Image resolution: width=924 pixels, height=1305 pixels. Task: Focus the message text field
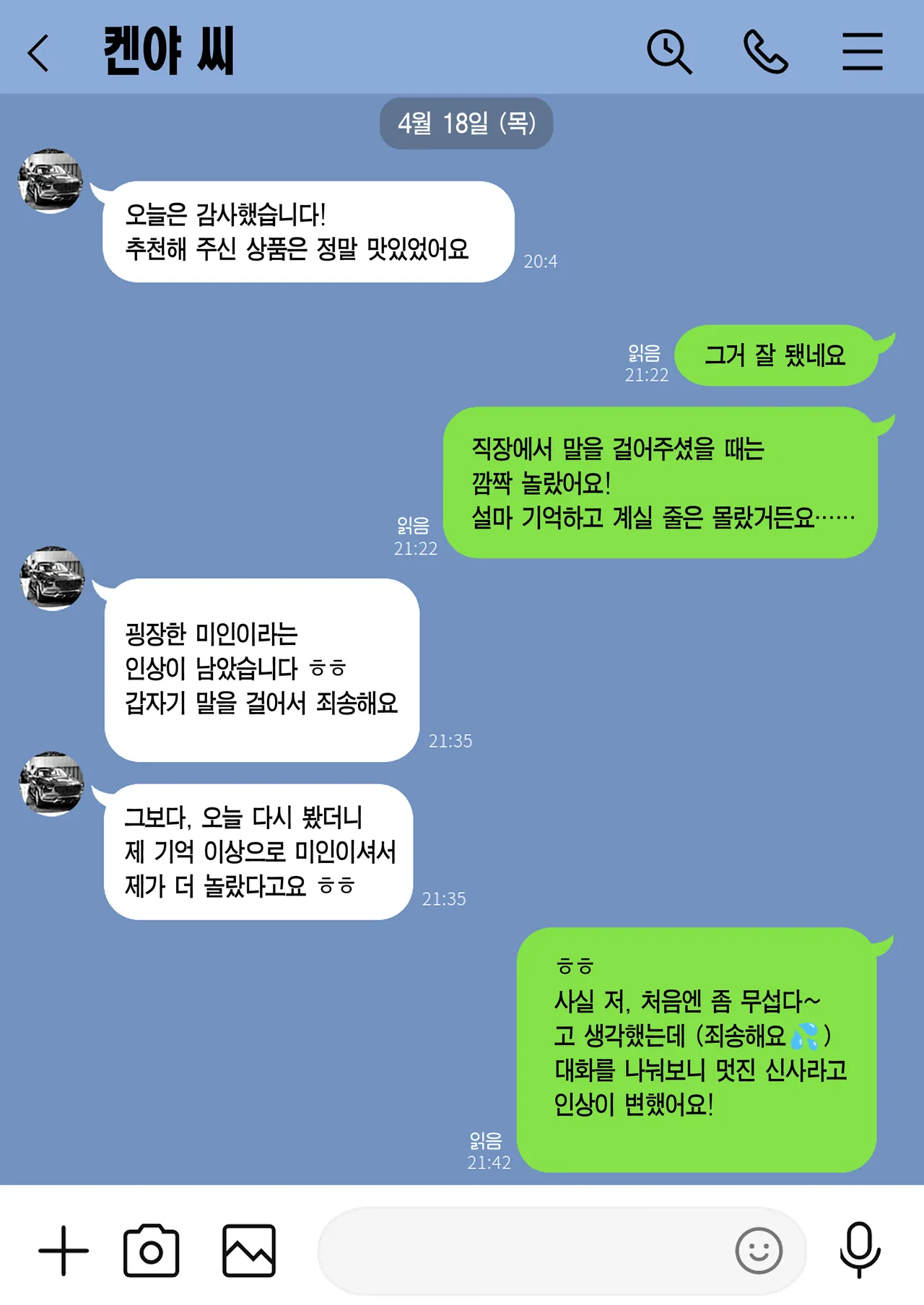click(520, 1250)
